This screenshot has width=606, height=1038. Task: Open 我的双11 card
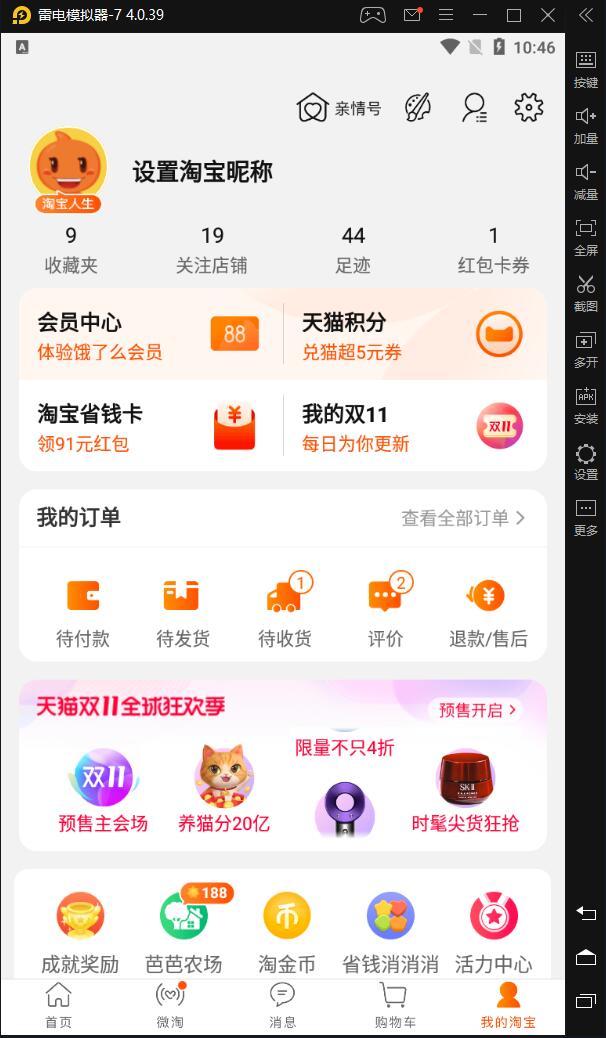coord(414,427)
